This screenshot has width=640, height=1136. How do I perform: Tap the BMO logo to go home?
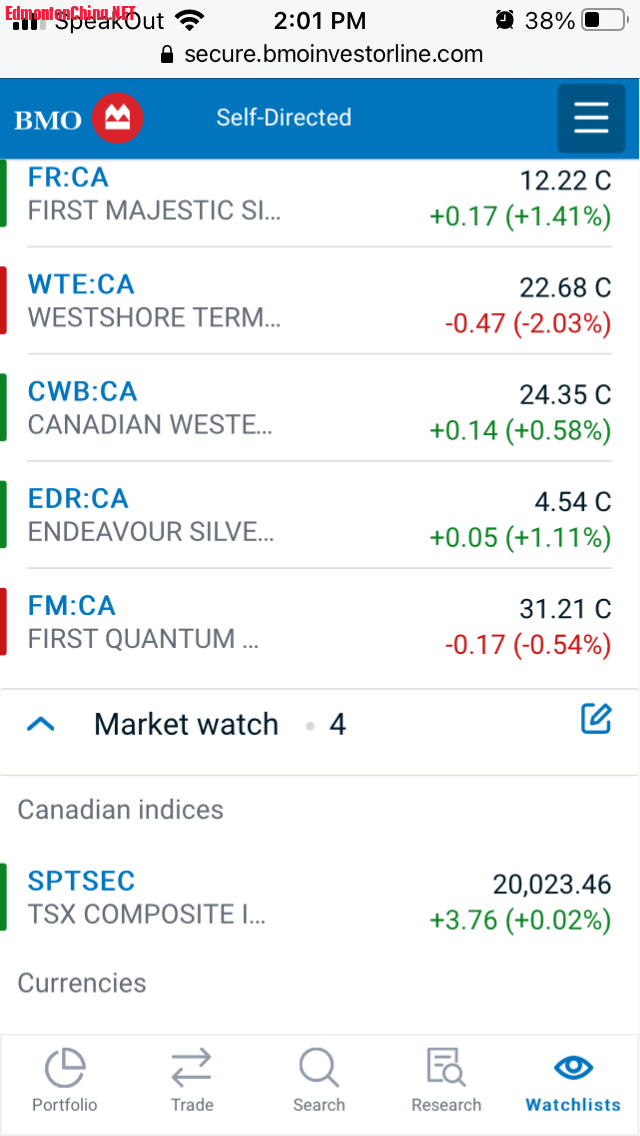pos(79,119)
